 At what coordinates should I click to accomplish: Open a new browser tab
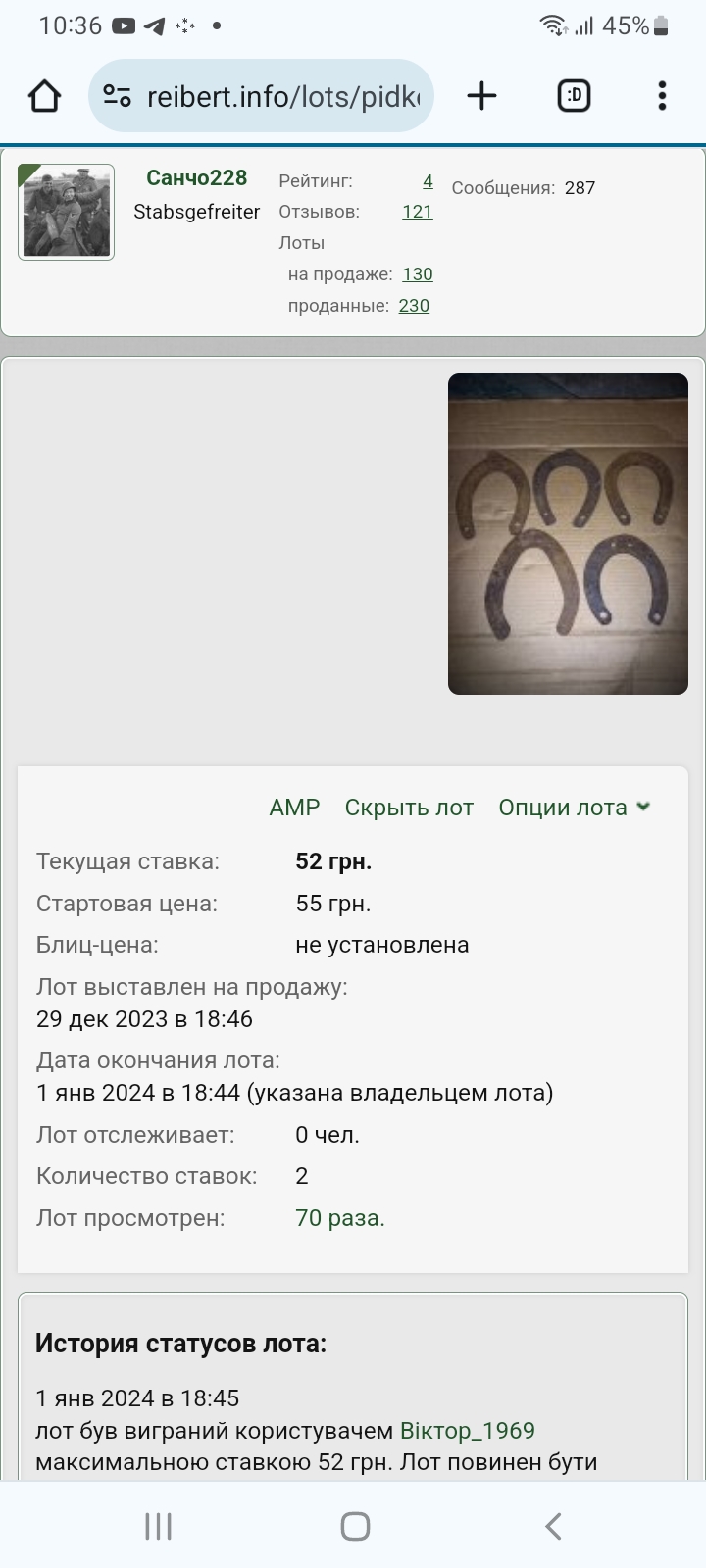coord(481,96)
